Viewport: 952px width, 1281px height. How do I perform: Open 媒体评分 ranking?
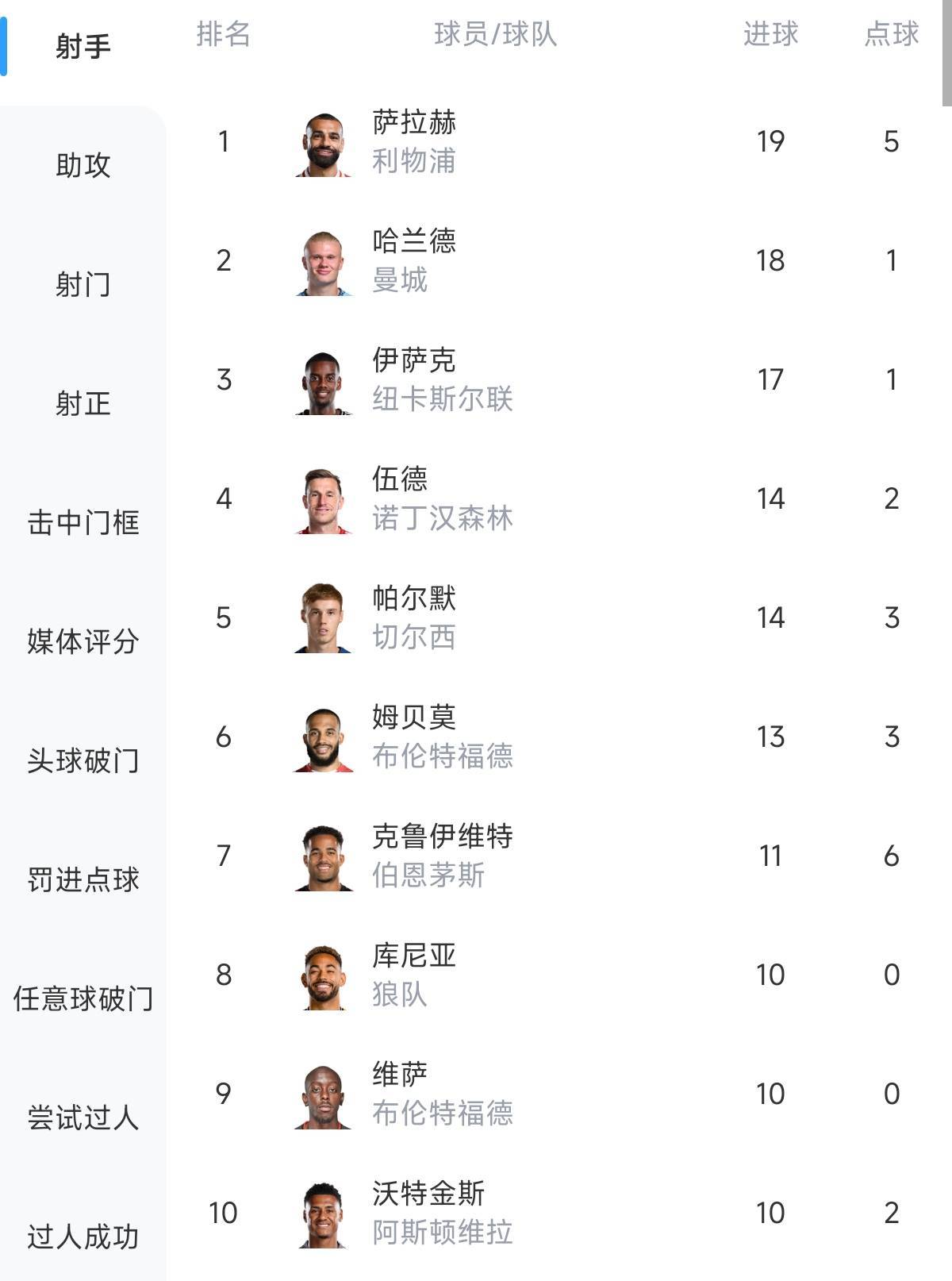tap(83, 641)
